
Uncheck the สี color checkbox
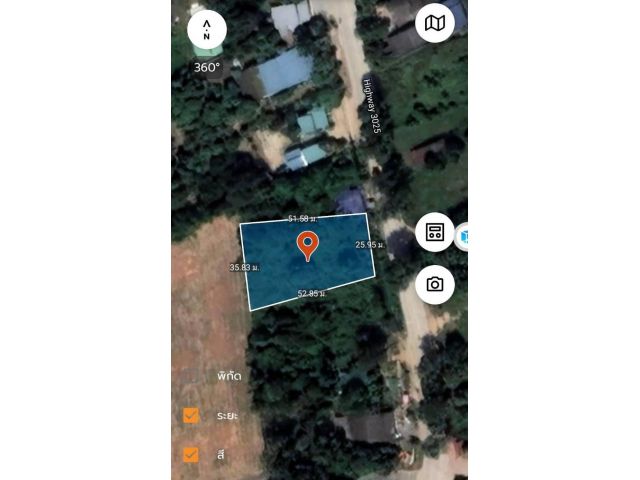[x=191, y=454]
